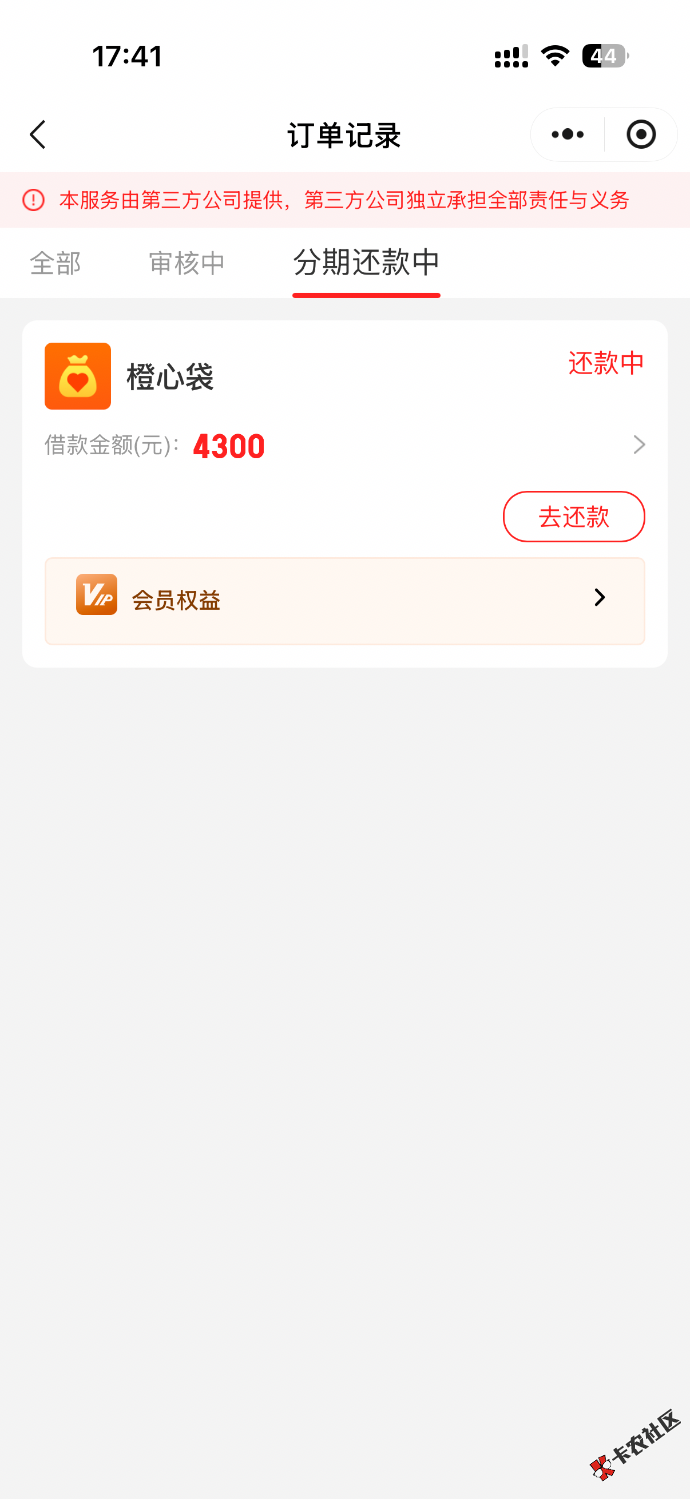Screen dimensions: 690x1500
Task: Select the 分期还款中 tab
Action: 366,263
